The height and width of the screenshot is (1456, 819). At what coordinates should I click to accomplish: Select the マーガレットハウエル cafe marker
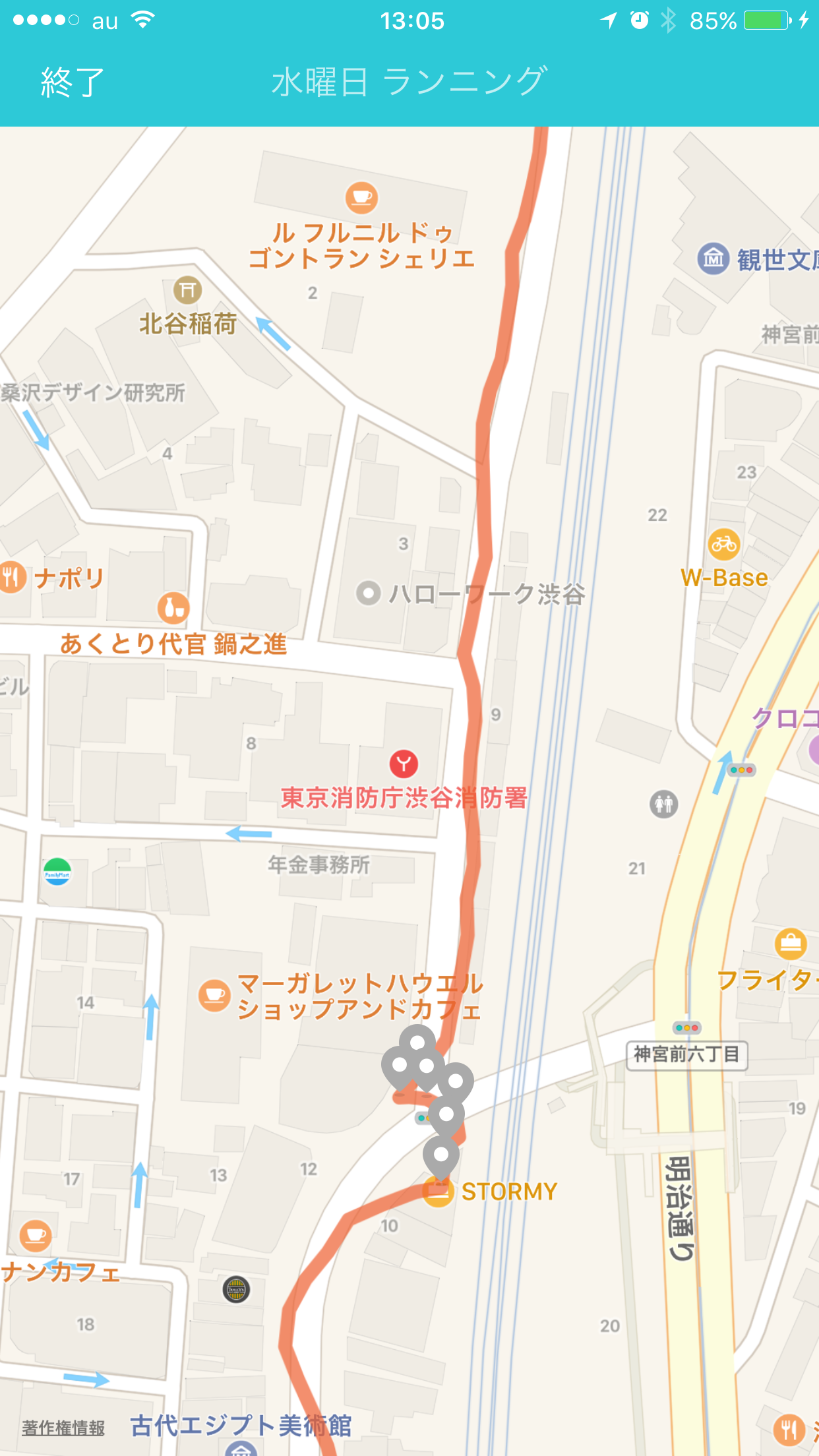[x=214, y=995]
